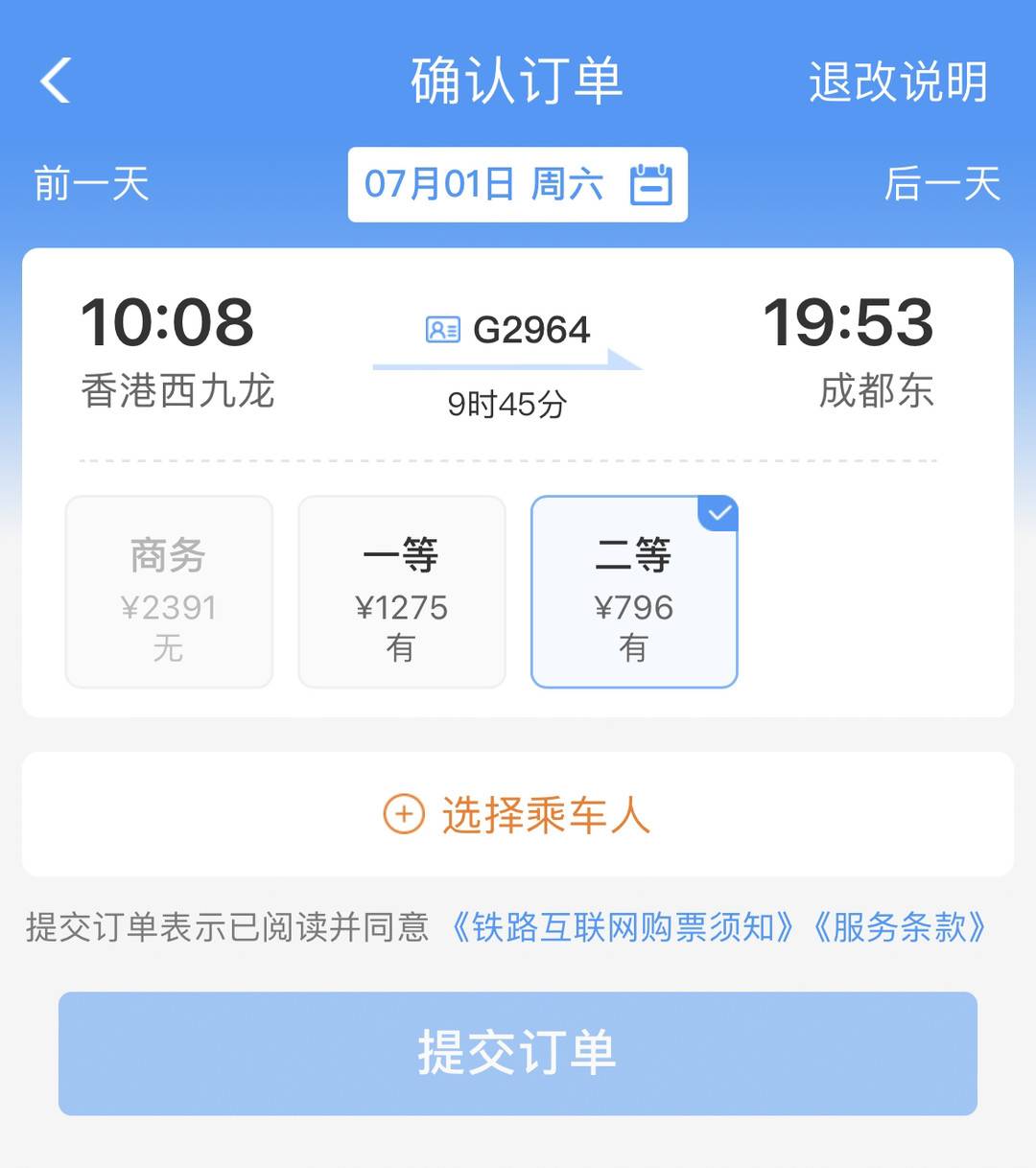Open 退改说明 refund and change rules
This screenshot has height=1168, width=1036.
(897, 82)
